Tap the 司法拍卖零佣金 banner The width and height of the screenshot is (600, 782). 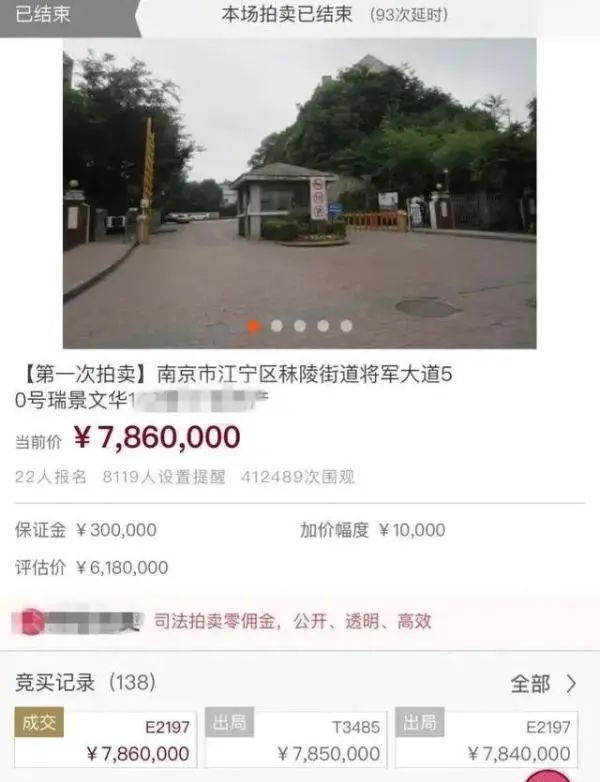pyautogui.click(x=292, y=621)
